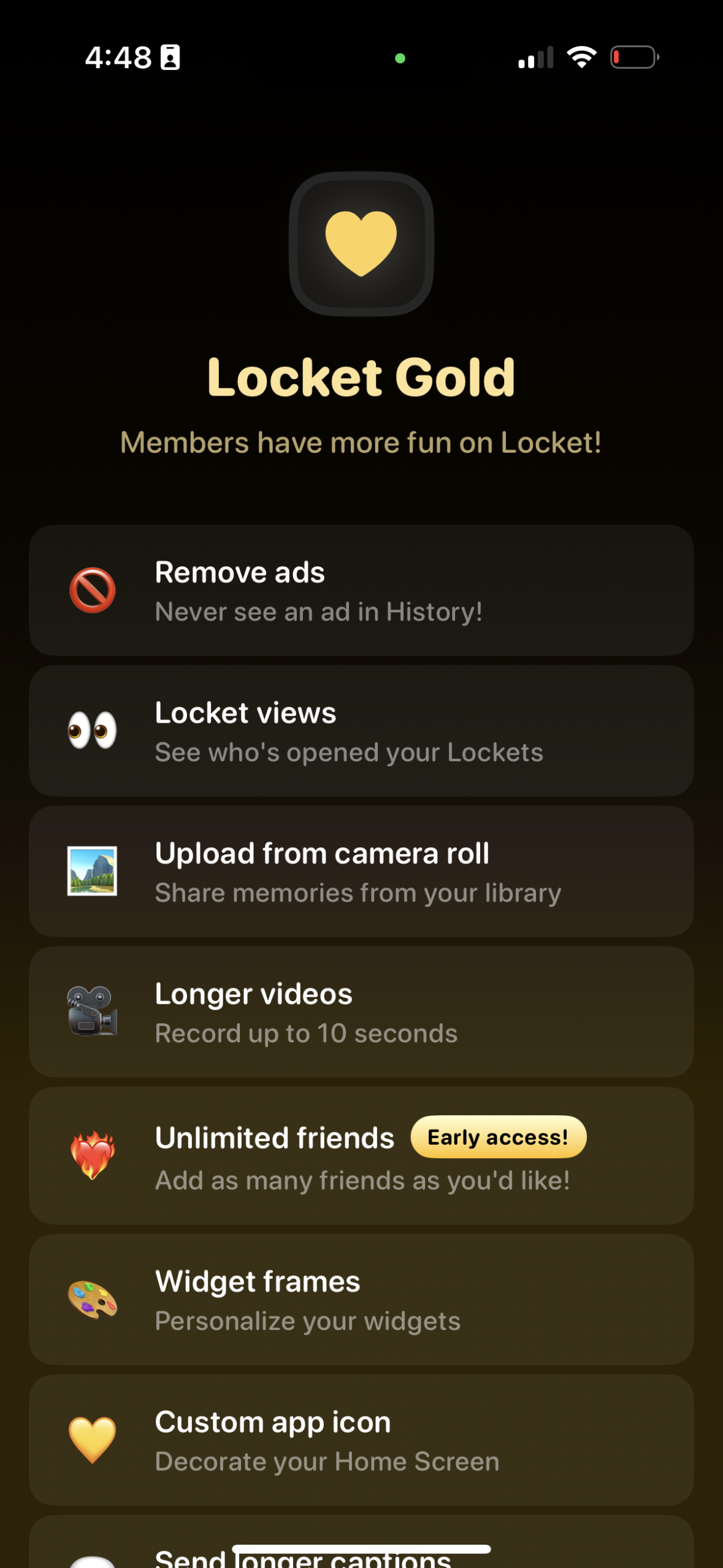The width and height of the screenshot is (723, 1568).
Task: Tap the Upload from camera roll card
Action: (x=361, y=871)
